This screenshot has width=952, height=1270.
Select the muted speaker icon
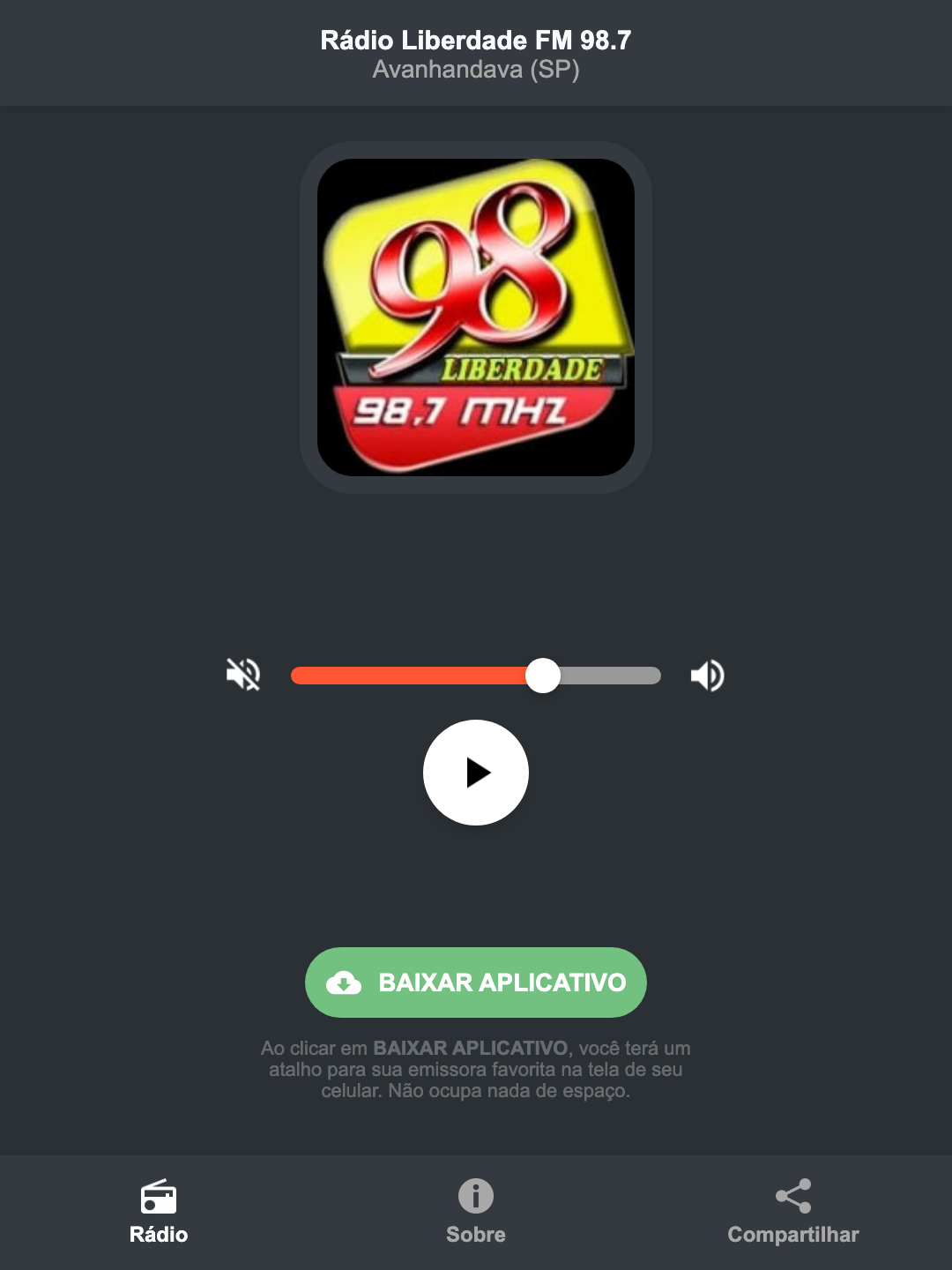(242, 675)
